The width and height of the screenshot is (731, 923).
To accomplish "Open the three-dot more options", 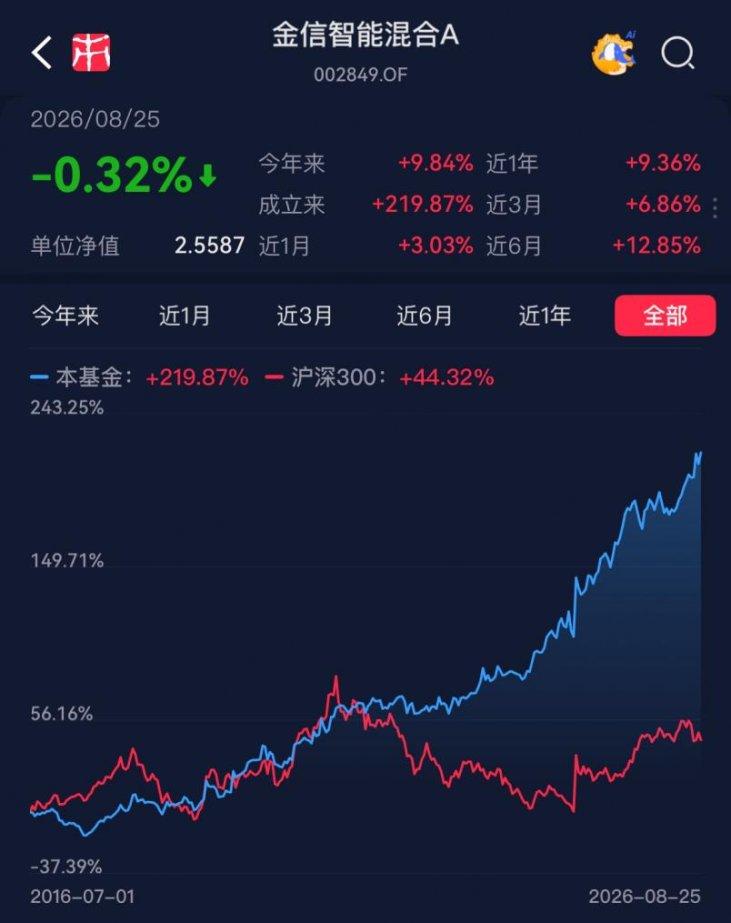I will click(715, 208).
